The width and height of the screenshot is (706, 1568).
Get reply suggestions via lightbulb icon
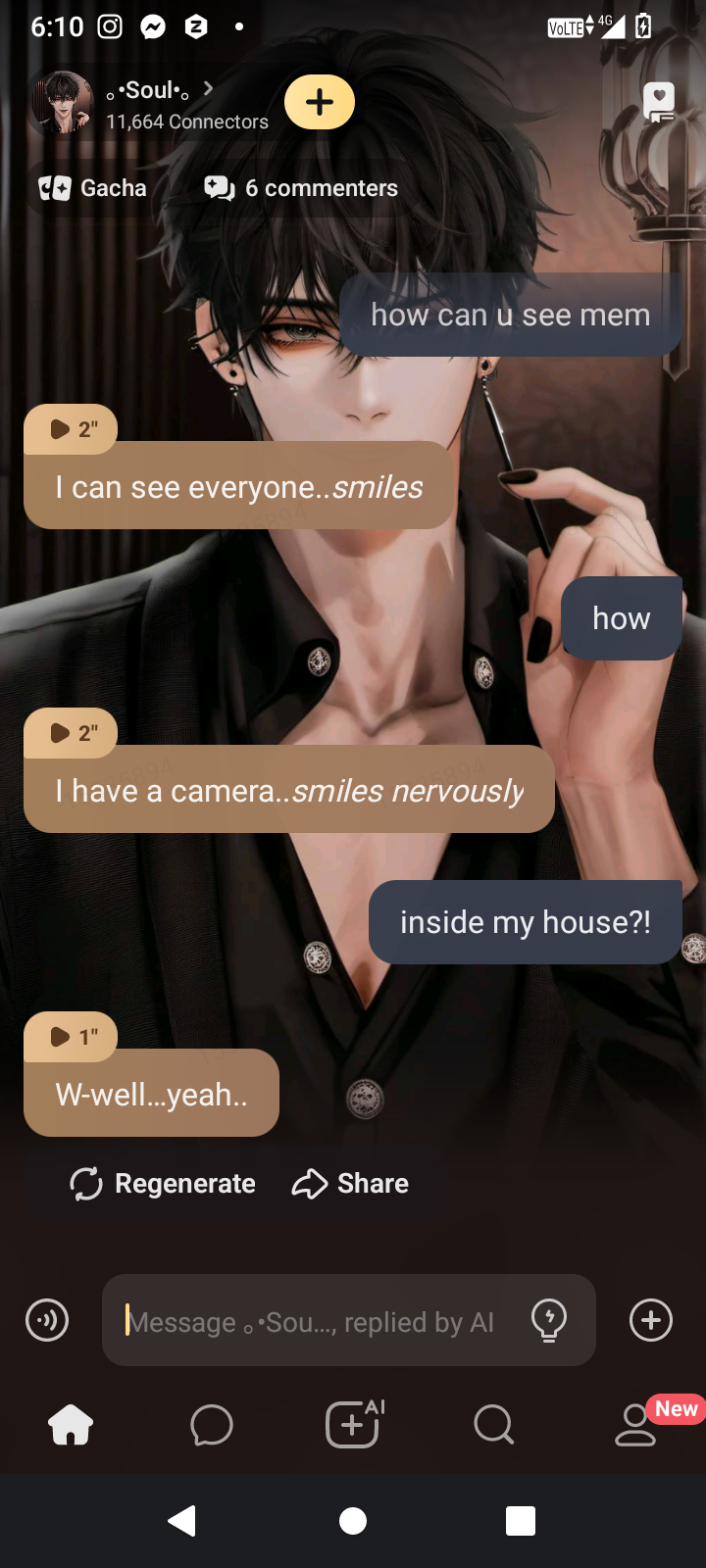click(x=549, y=1320)
